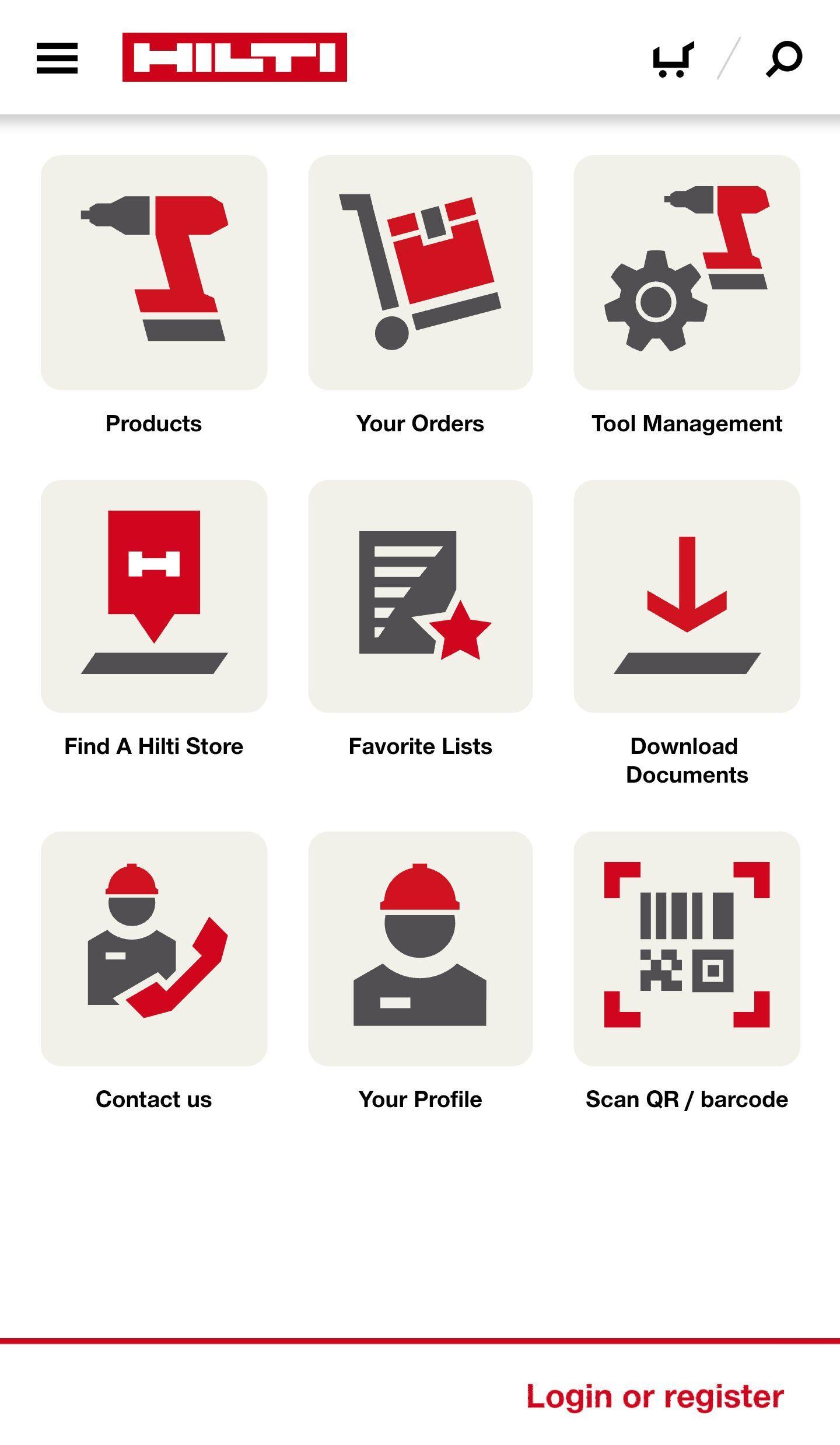Click the Favorite Lists label
The height and width of the screenshot is (1445, 840).
point(420,746)
